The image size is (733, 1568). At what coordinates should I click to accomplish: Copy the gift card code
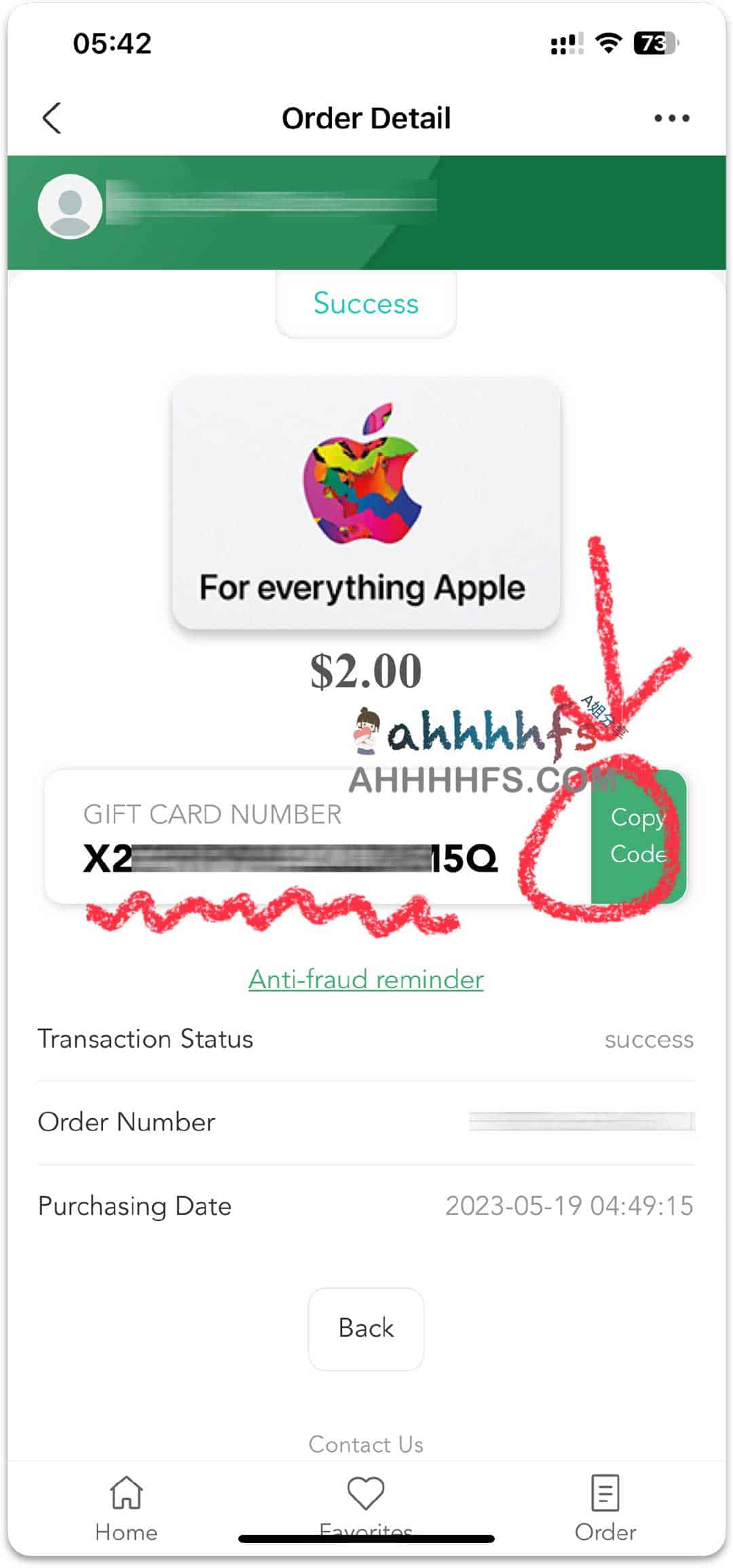tap(638, 836)
